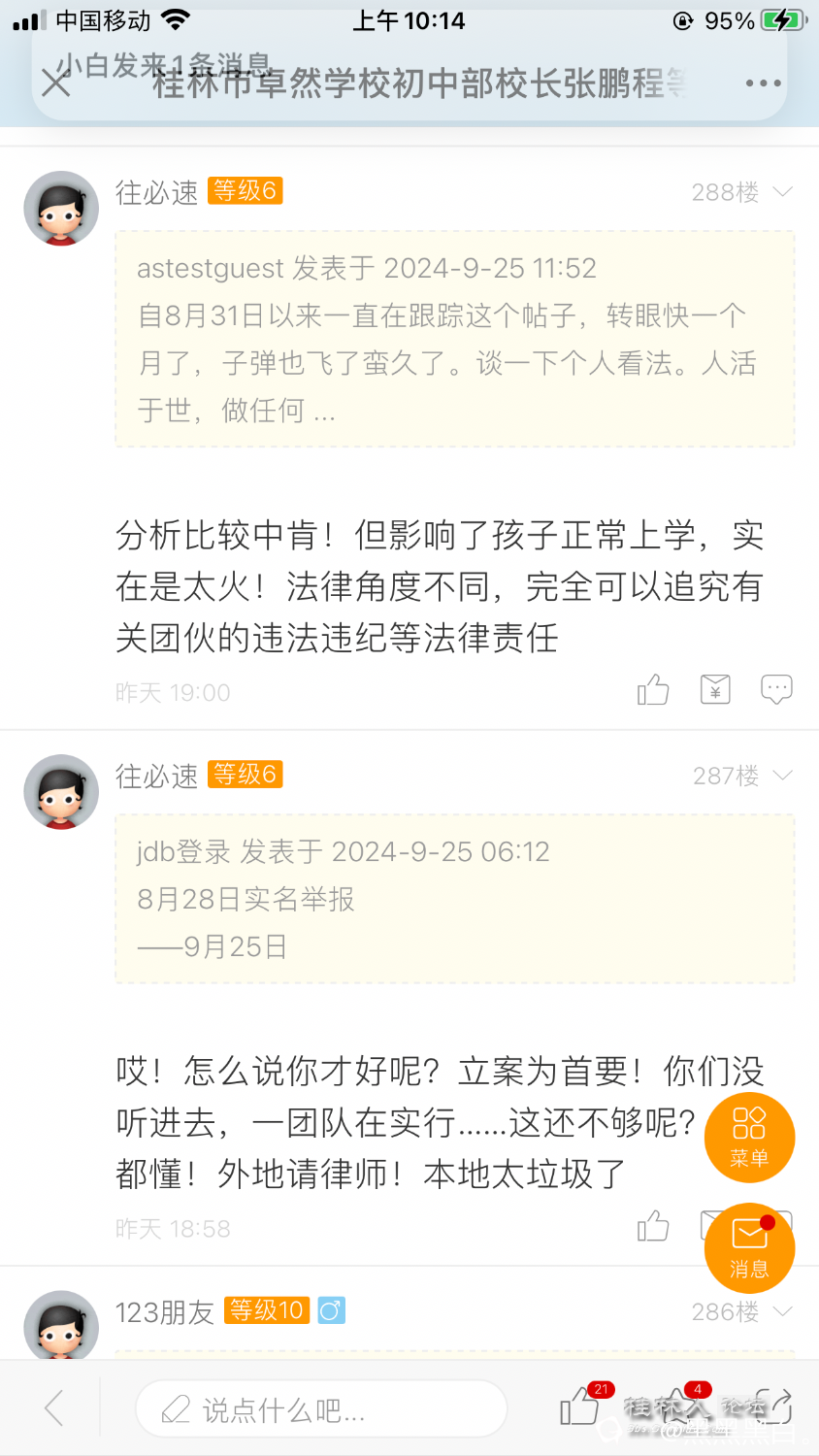The height and width of the screenshot is (1456, 819).
Task: Collapse the floor 288 reply with its chevron
Action: click(x=784, y=191)
